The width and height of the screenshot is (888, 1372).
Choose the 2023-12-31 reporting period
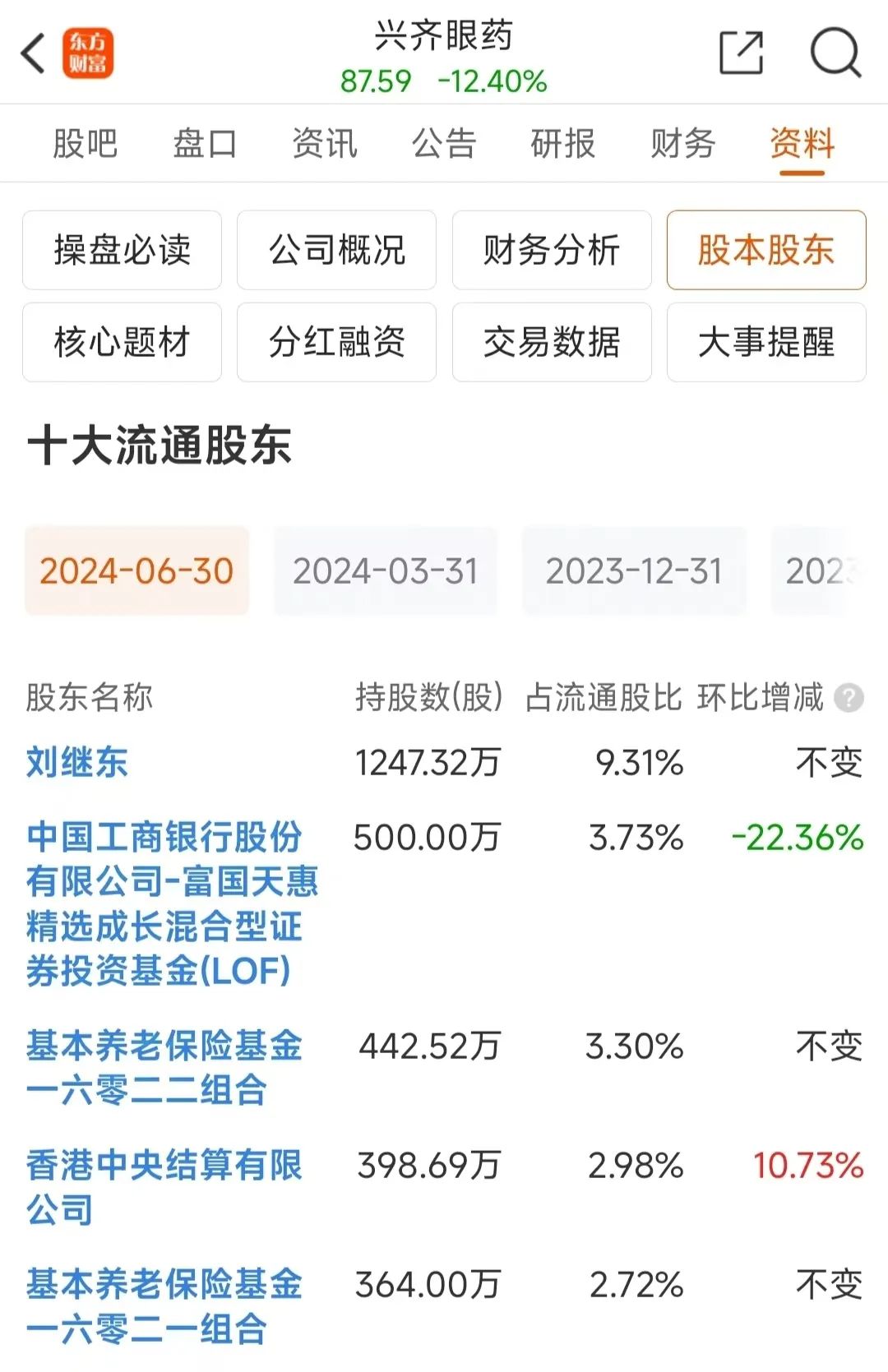click(634, 571)
